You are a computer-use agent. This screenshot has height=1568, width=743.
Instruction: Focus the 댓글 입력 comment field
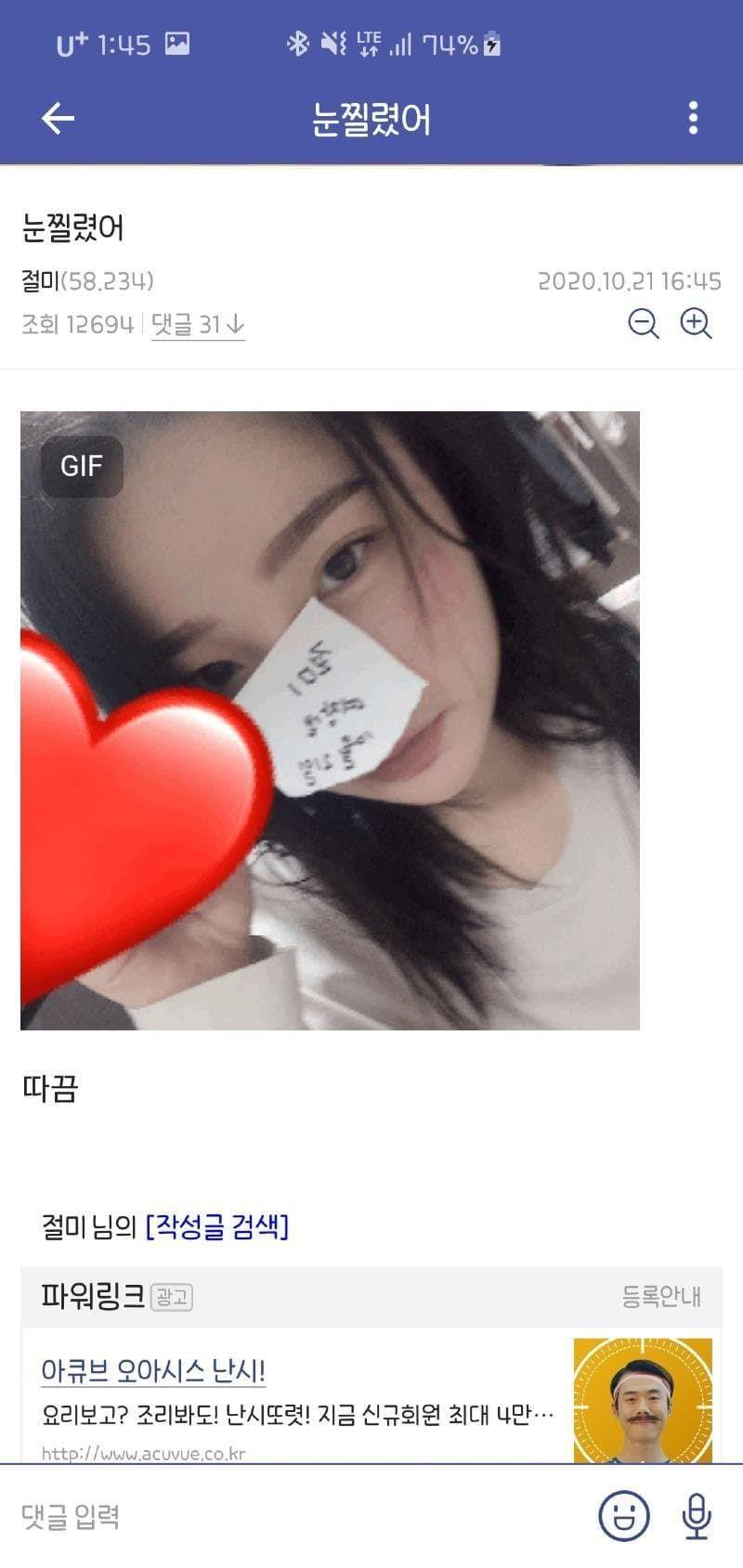click(x=279, y=1516)
